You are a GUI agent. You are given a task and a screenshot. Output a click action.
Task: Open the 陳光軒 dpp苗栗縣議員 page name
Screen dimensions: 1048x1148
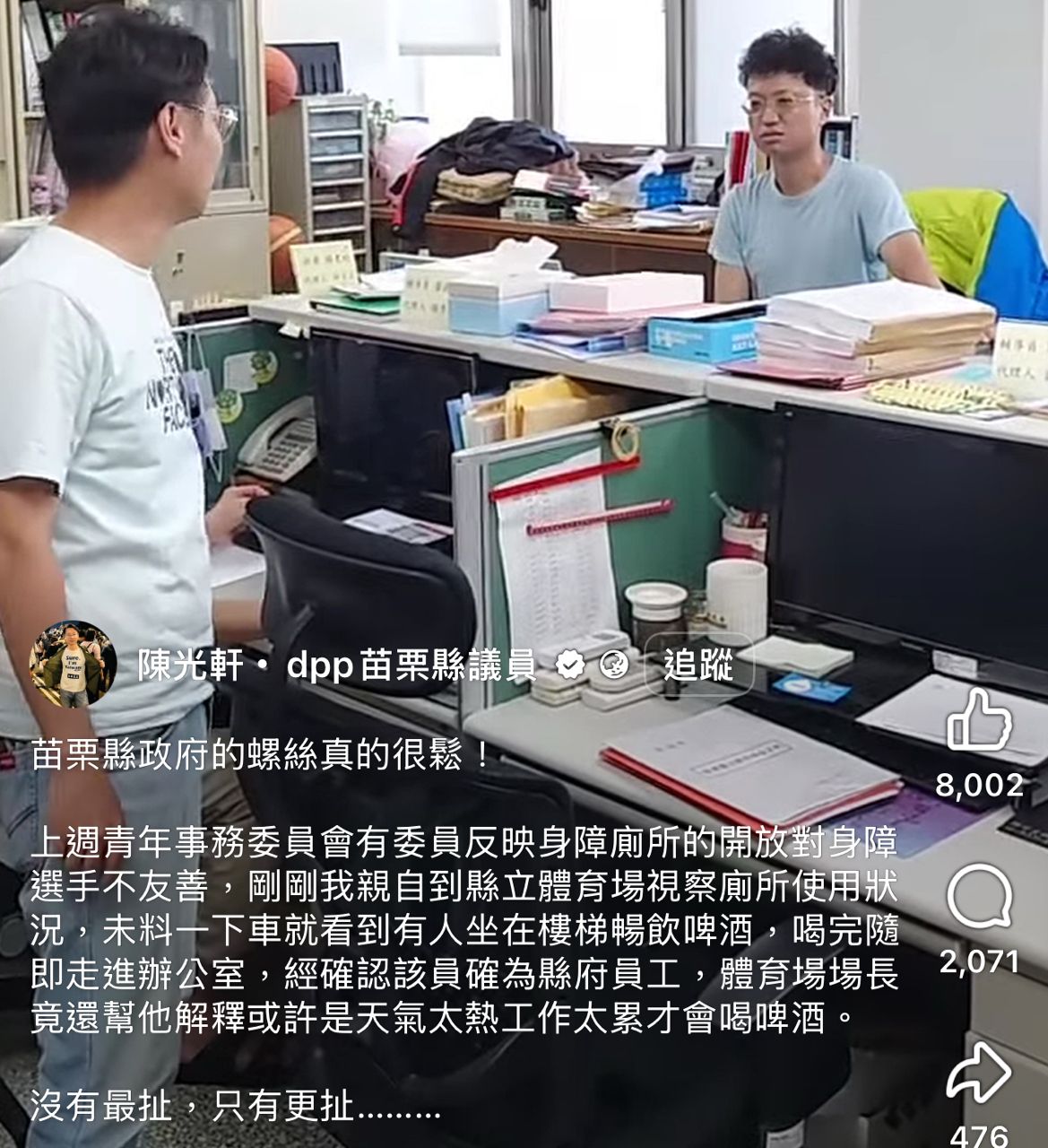[x=336, y=666]
